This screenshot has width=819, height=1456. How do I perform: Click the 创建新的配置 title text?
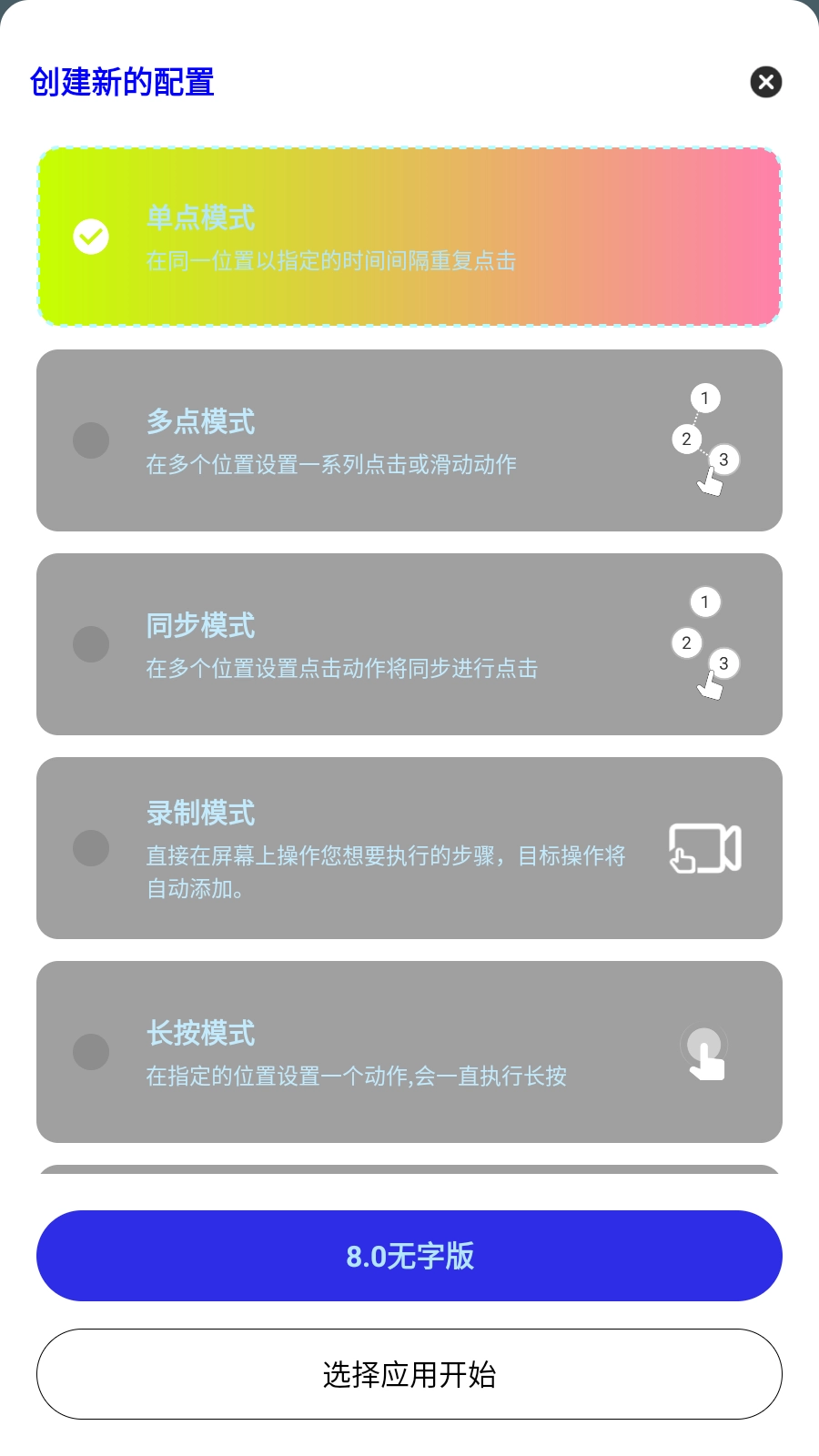[122, 82]
